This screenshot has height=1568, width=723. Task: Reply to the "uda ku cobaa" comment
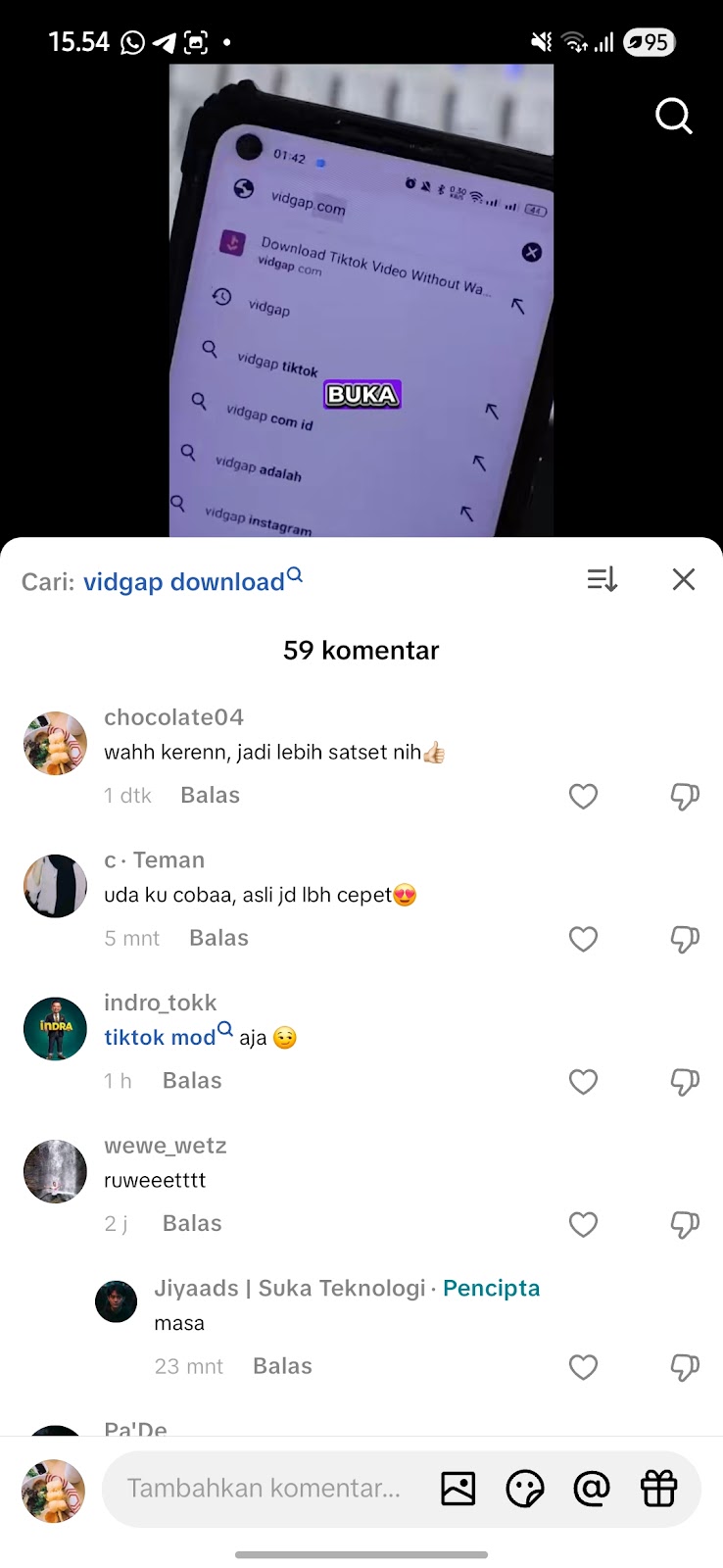click(218, 938)
